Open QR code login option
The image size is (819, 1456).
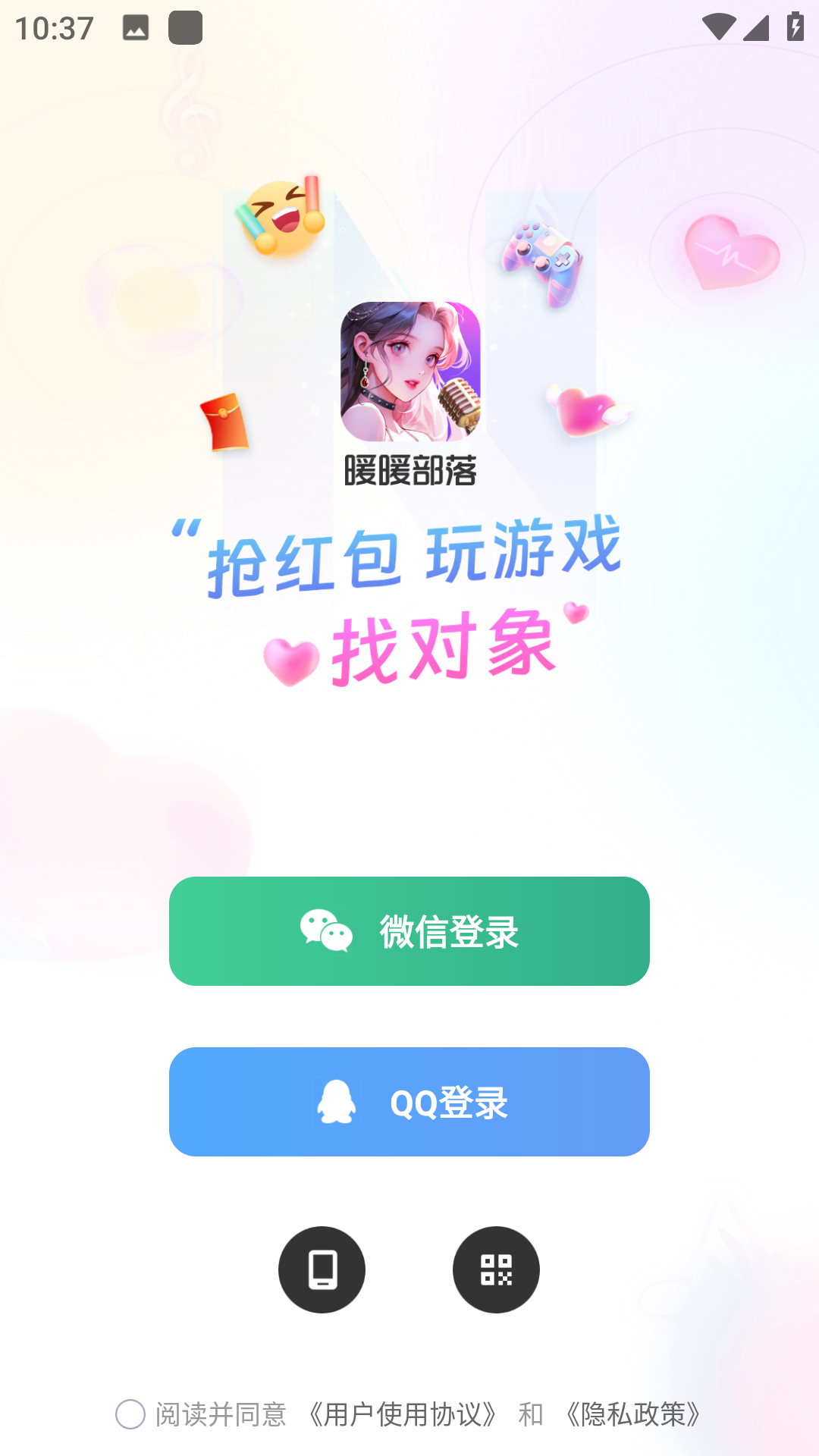[x=496, y=1269]
